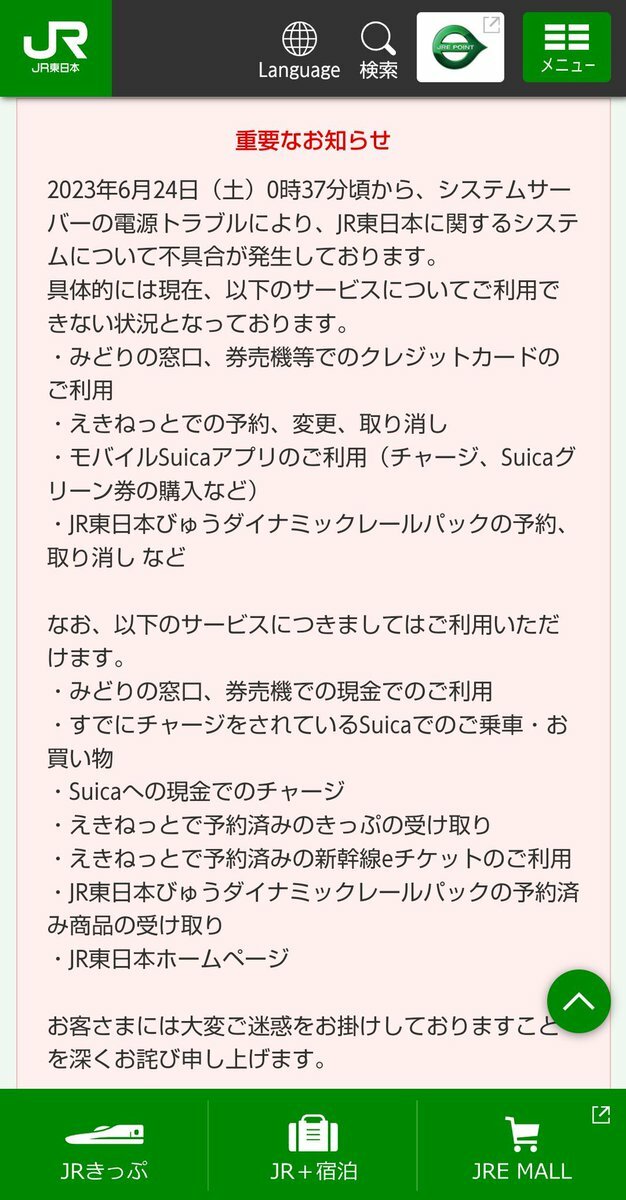The image size is (626, 1200).
Task: Open the JRきっぷ tab
Action: pos(104,1145)
